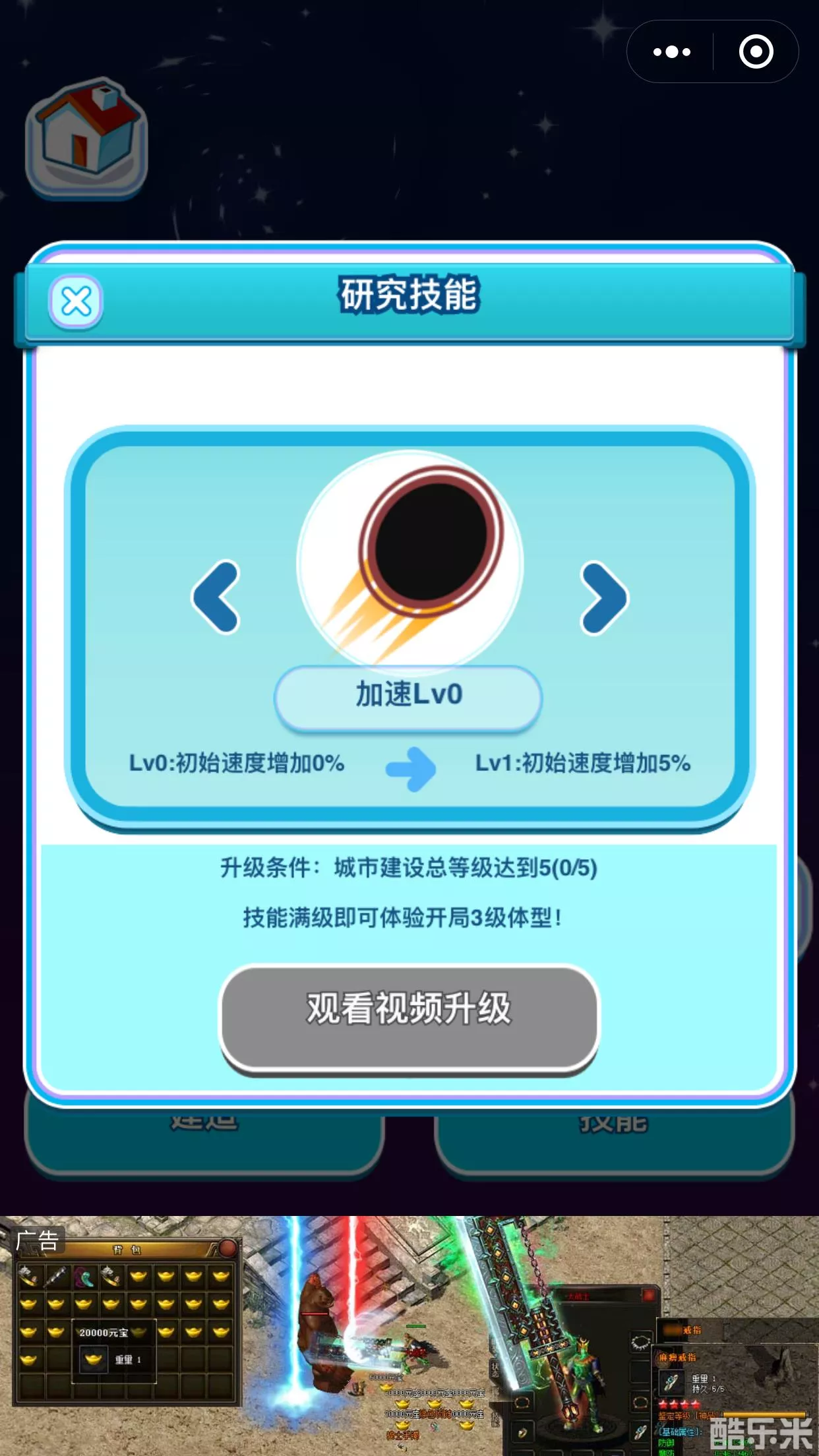This screenshot has width=819, height=1456.
Task: View previous skill with the left chevron
Action: coord(217,595)
